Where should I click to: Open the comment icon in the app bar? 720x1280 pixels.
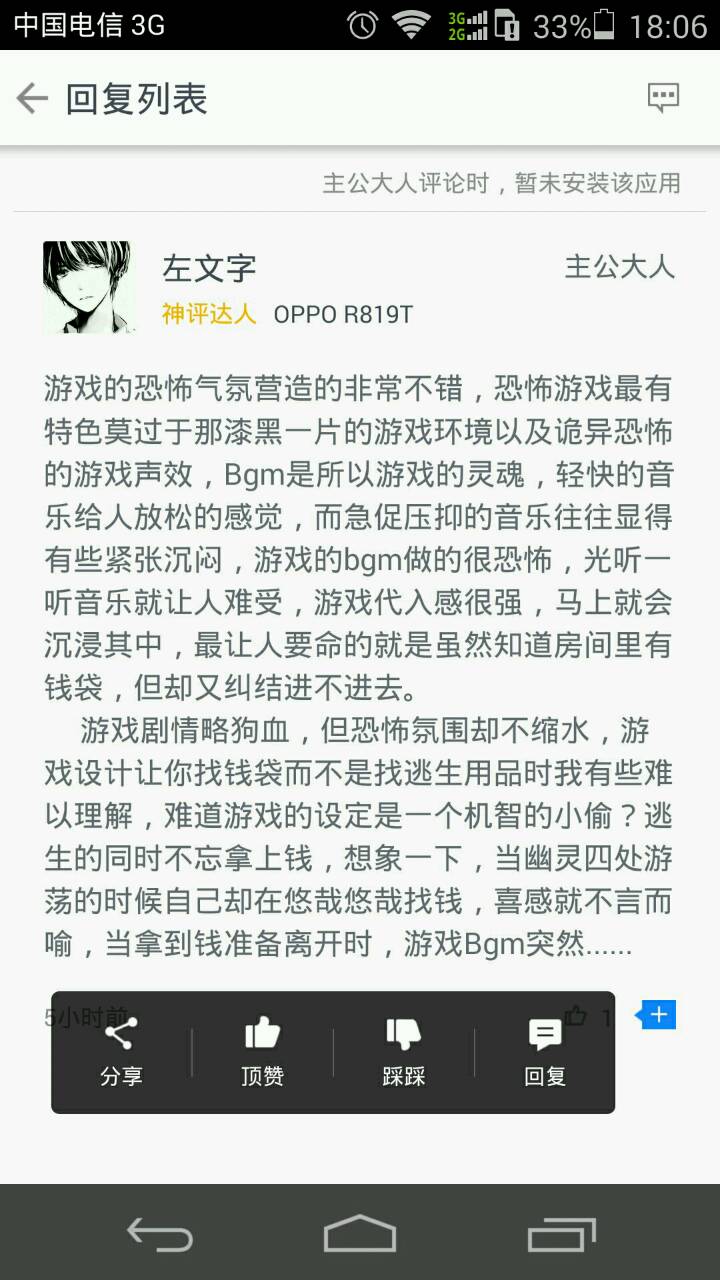tap(663, 98)
